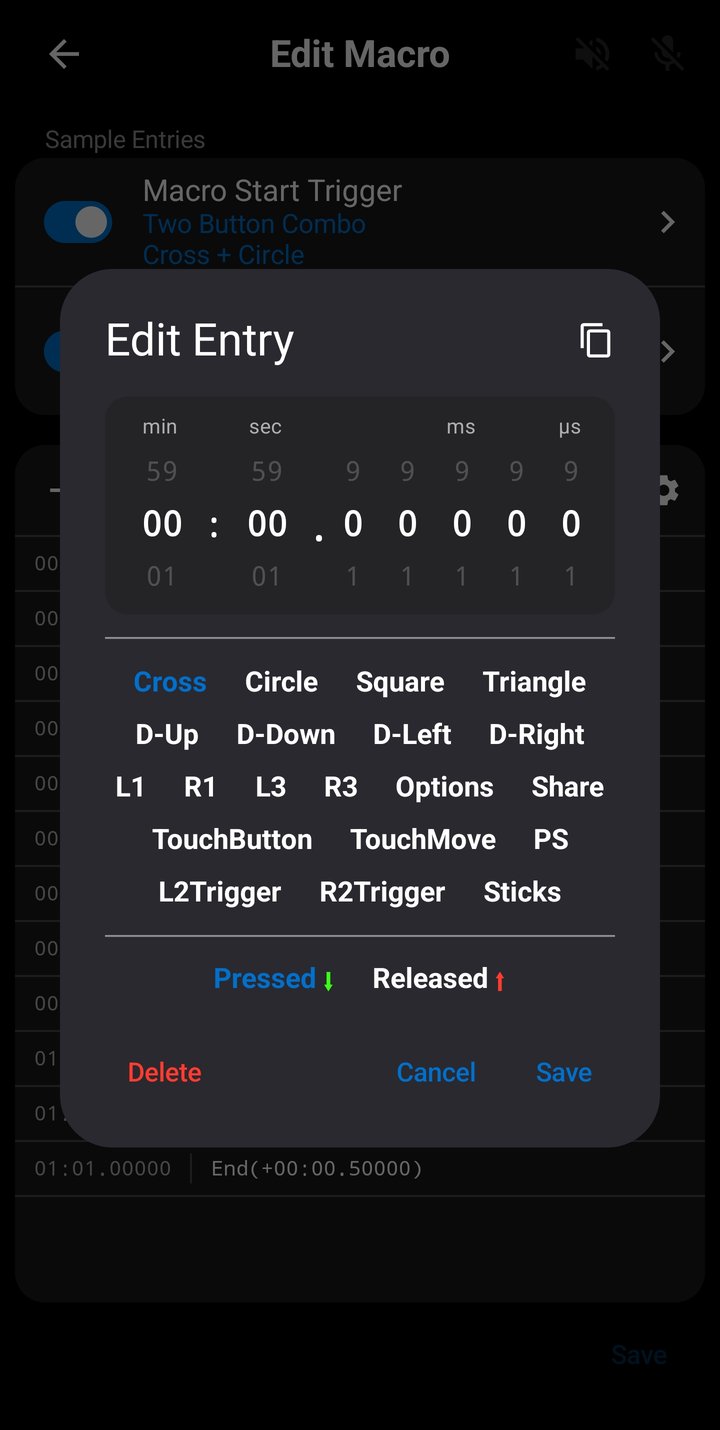Expand Macro Start Trigger details via chevron
This screenshot has height=1430, width=720.
coord(666,222)
